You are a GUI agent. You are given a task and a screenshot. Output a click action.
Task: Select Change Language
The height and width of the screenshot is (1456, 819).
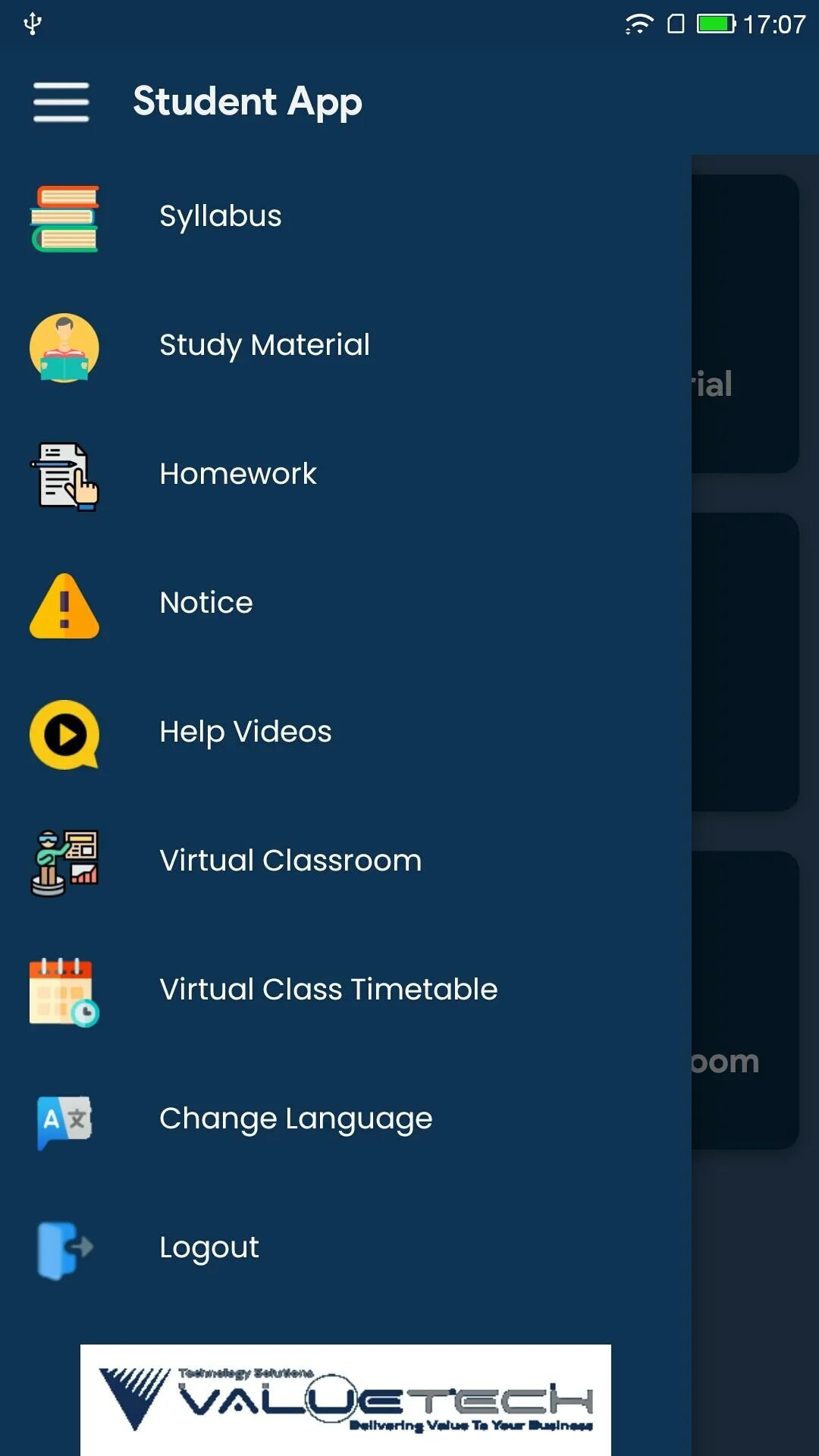click(296, 1119)
